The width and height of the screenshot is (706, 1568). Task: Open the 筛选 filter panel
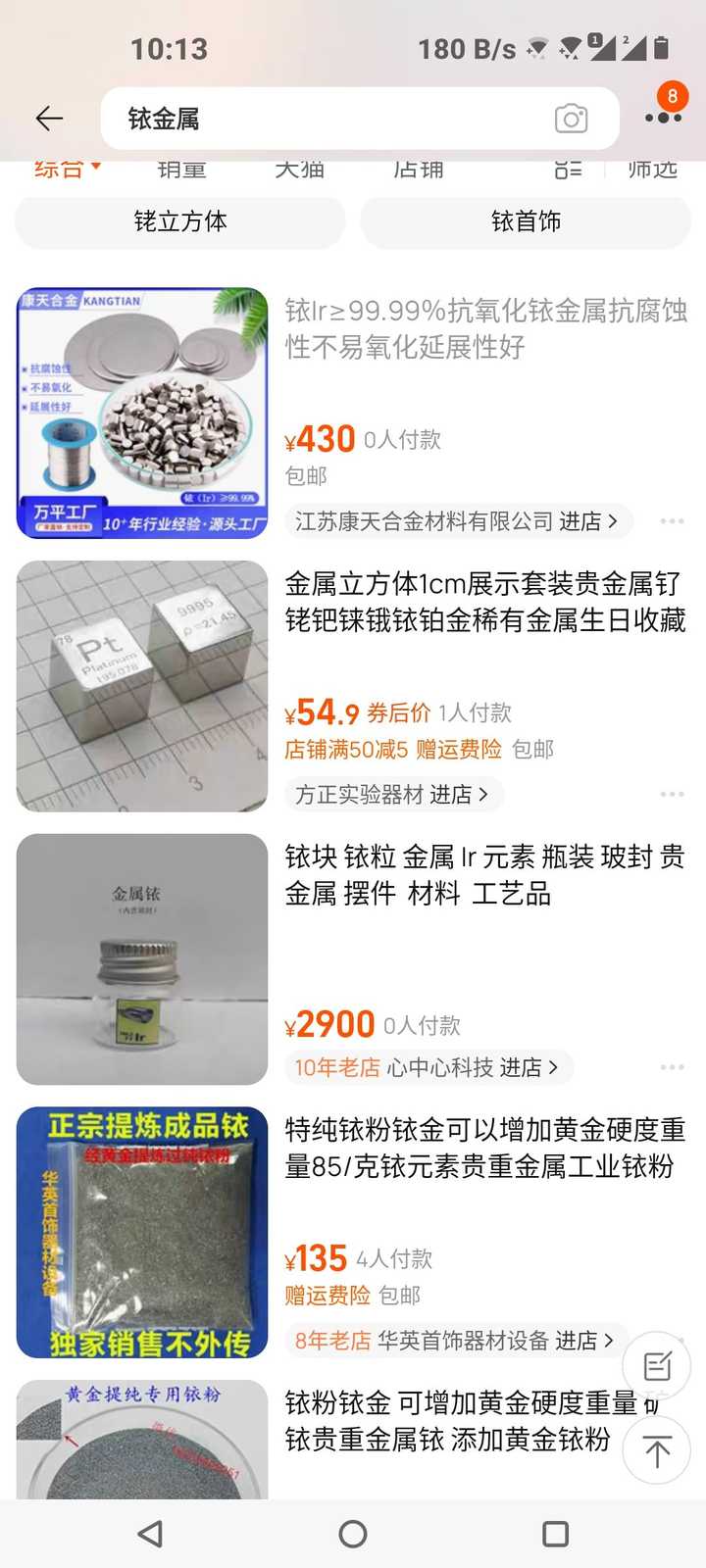click(x=654, y=169)
